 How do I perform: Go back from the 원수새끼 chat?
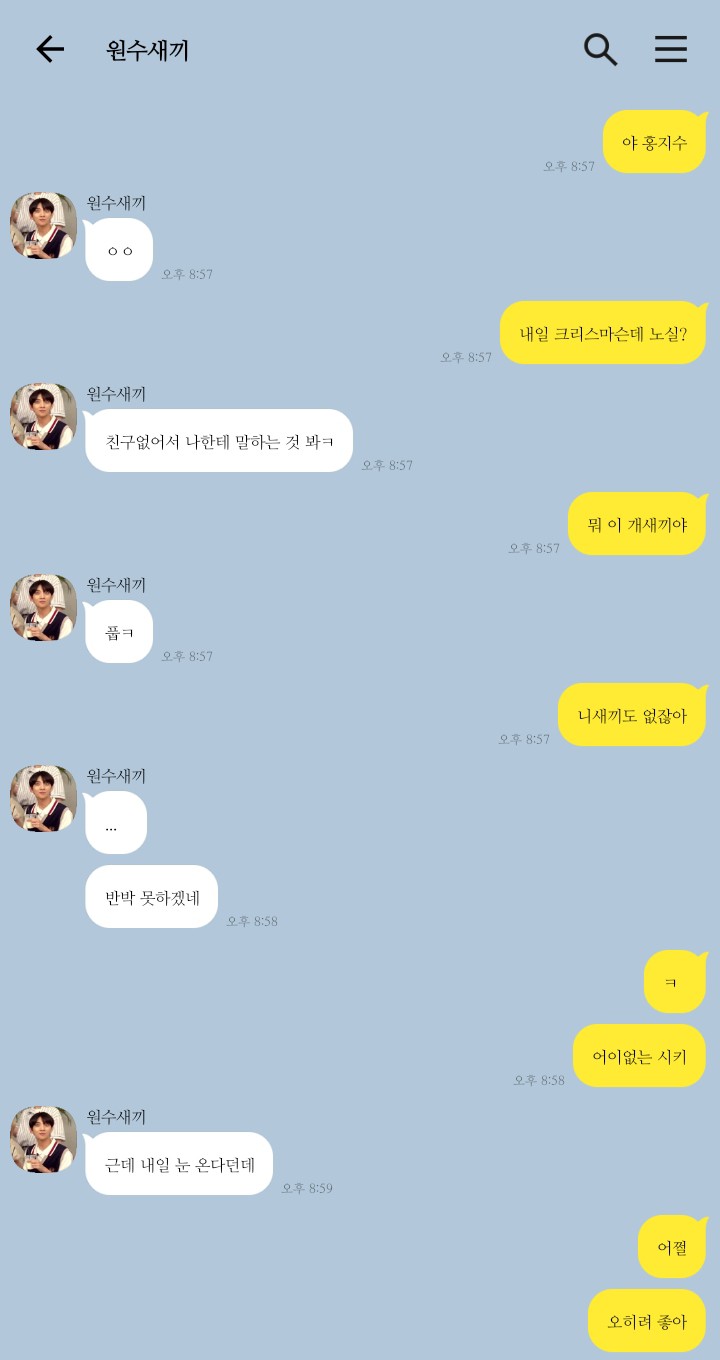point(49,49)
